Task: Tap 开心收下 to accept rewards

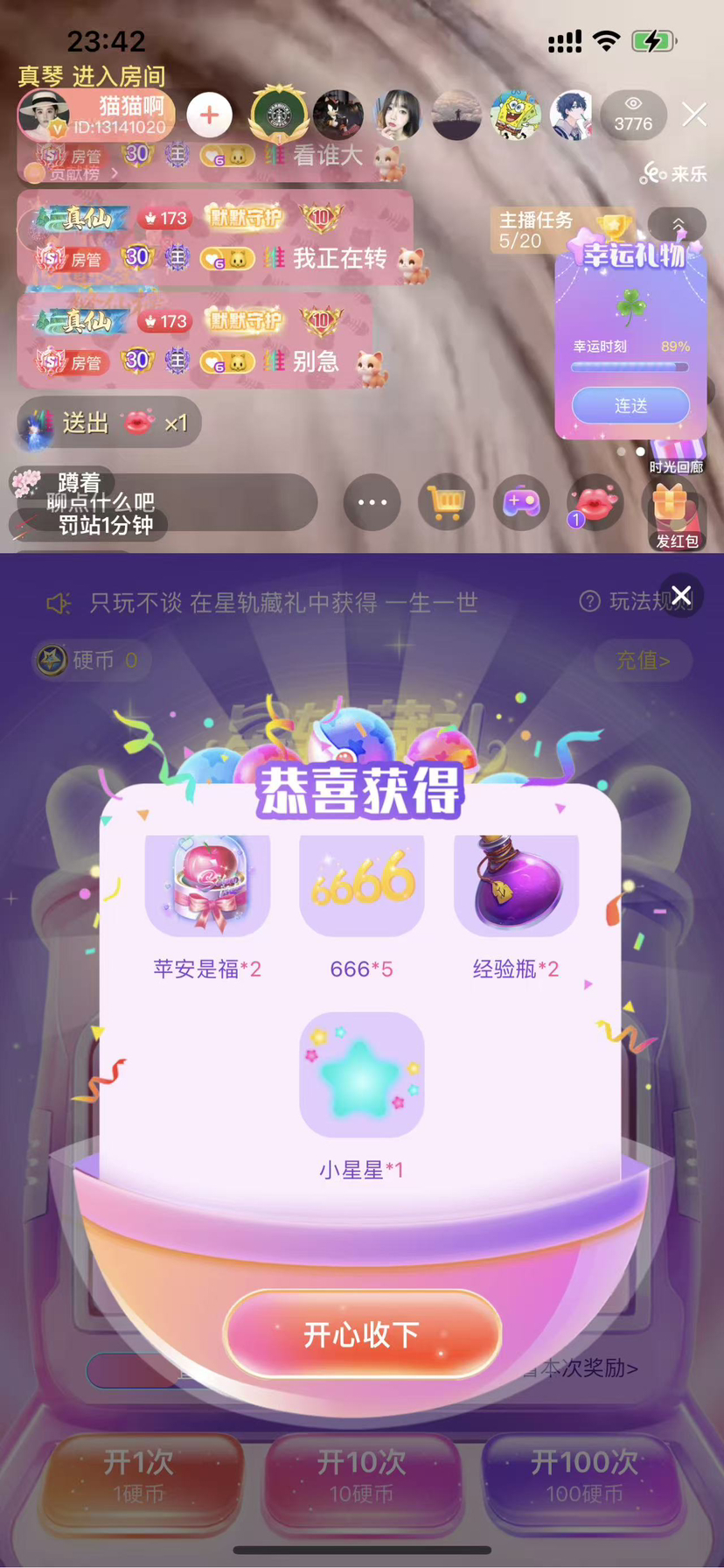Action: (x=362, y=1334)
